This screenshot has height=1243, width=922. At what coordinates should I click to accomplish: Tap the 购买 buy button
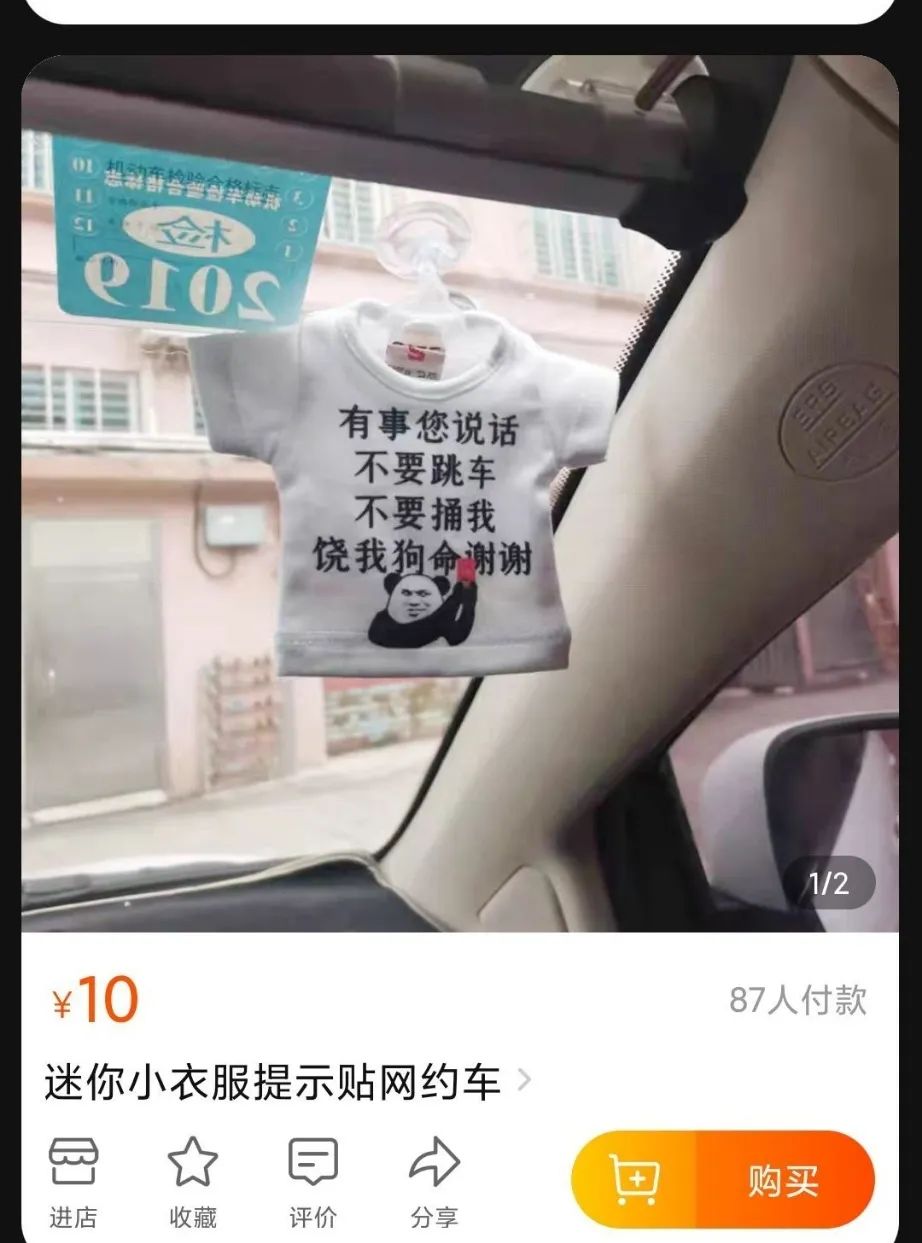pos(784,1181)
